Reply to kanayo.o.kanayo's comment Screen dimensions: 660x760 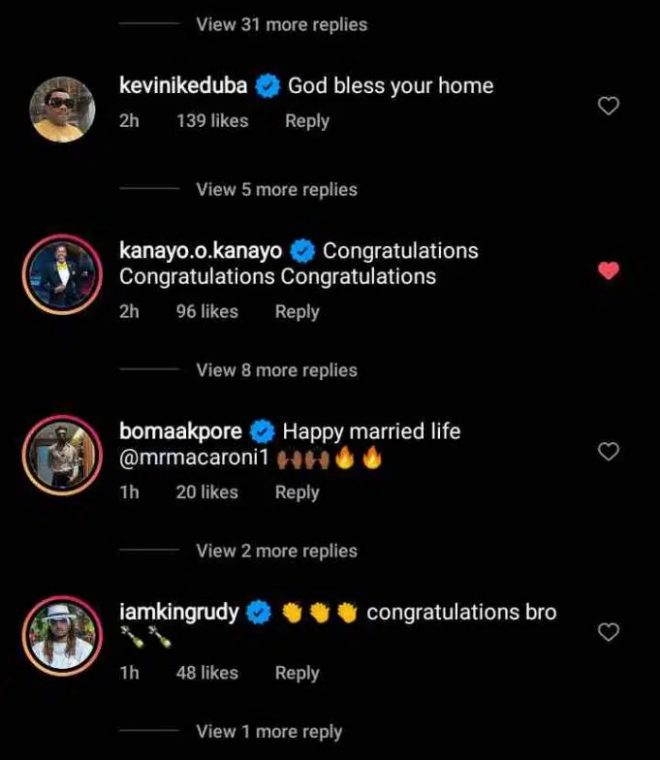coord(296,312)
